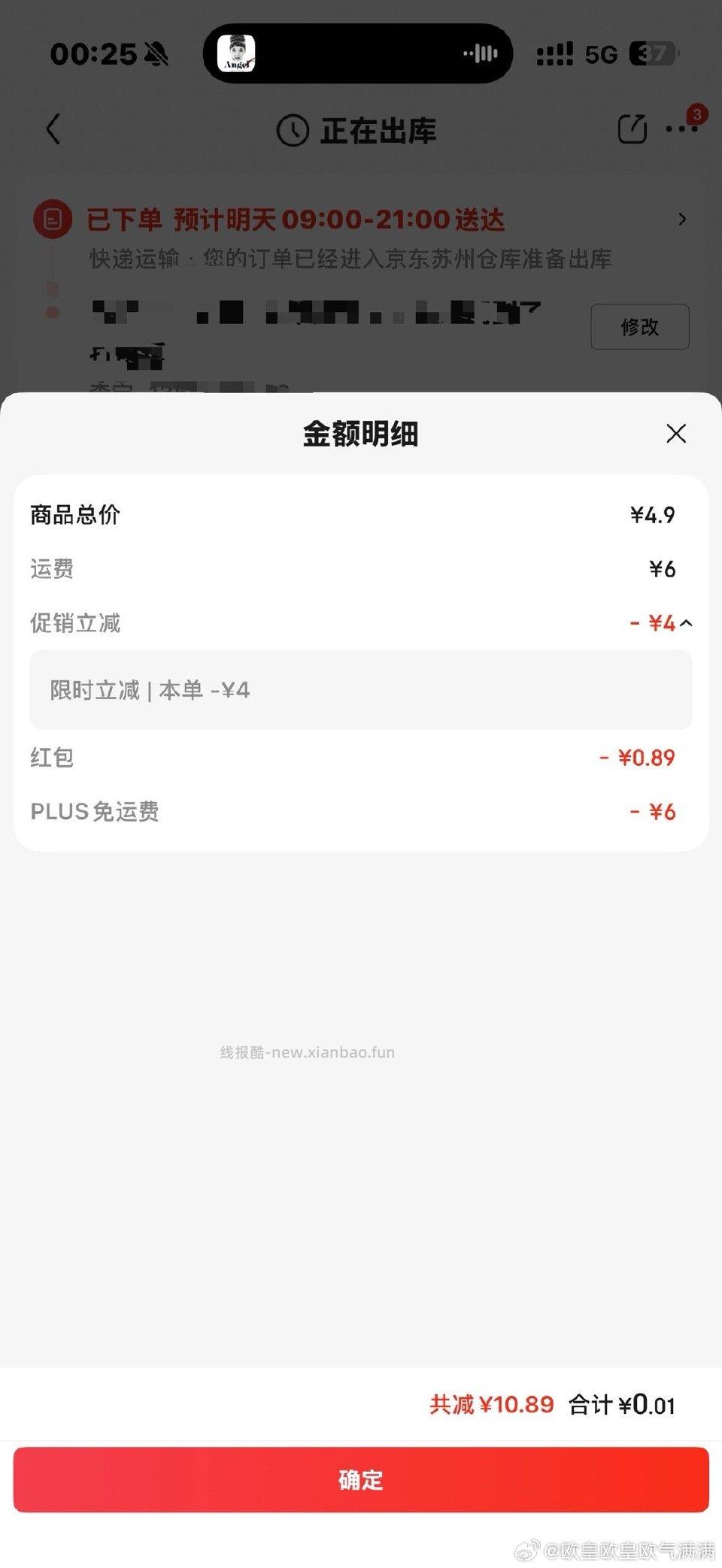Close the 金额明细 popup with the X
The width and height of the screenshot is (722, 1568).
click(x=676, y=434)
